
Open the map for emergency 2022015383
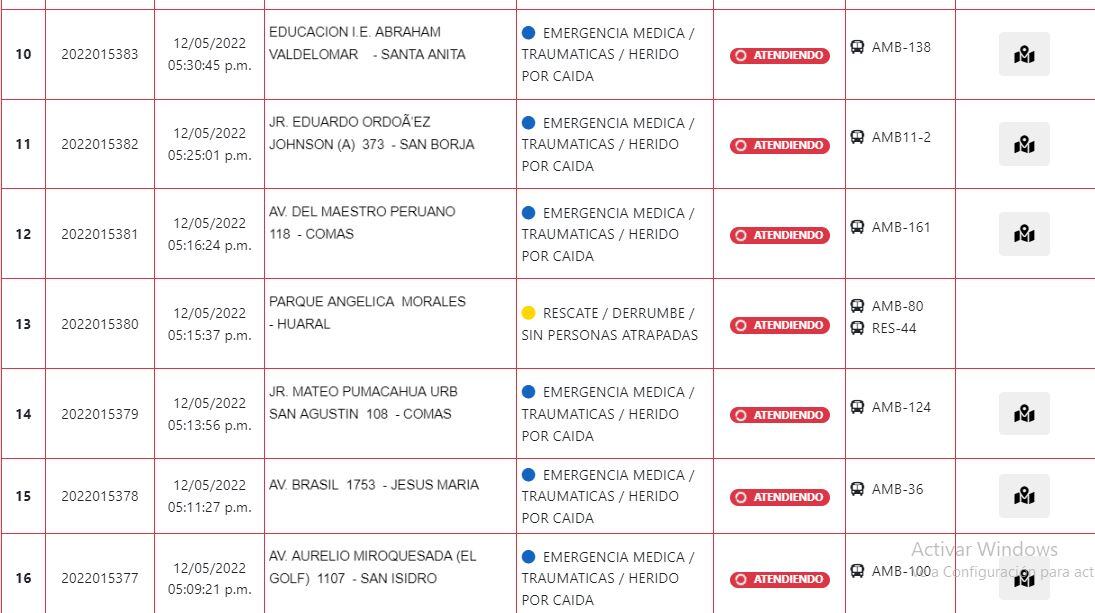click(x=1024, y=54)
